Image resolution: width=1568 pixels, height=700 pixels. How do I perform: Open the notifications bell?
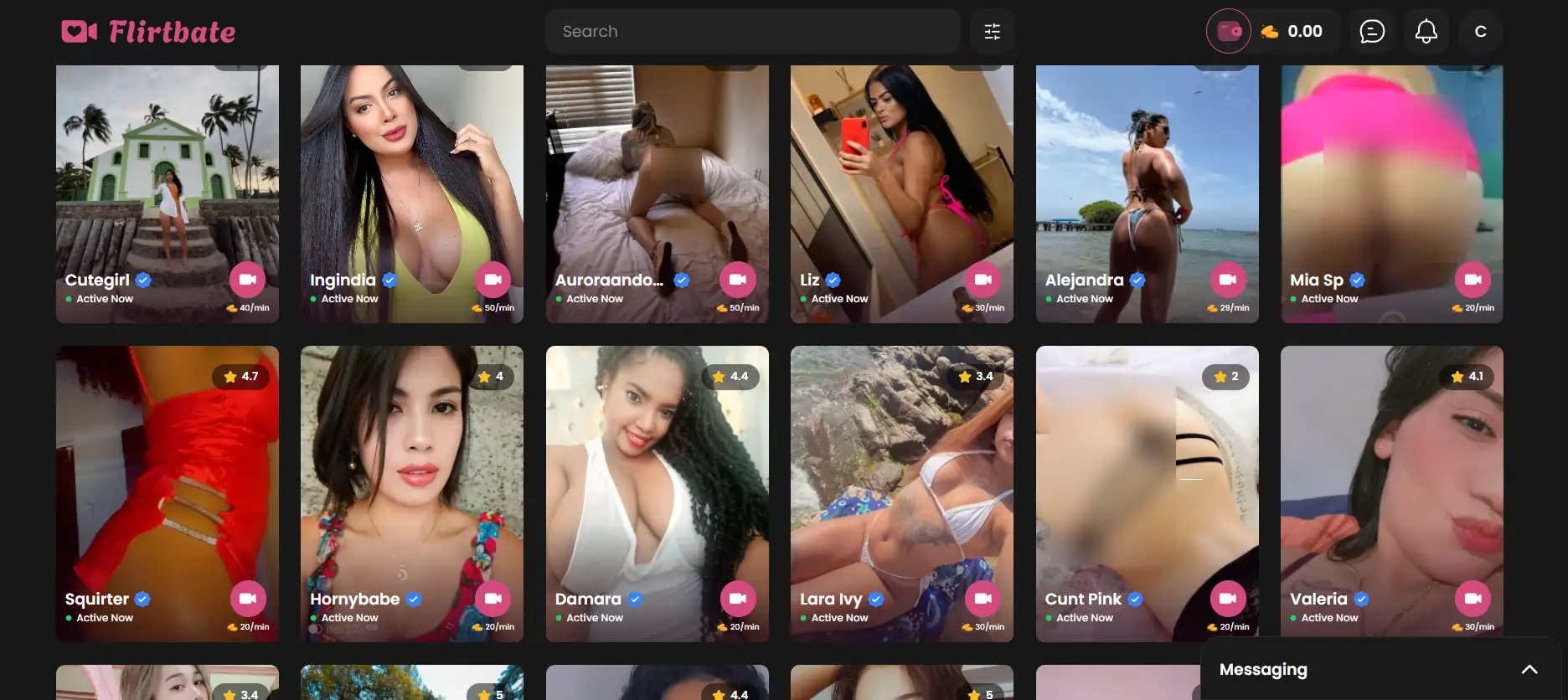[x=1426, y=32]
